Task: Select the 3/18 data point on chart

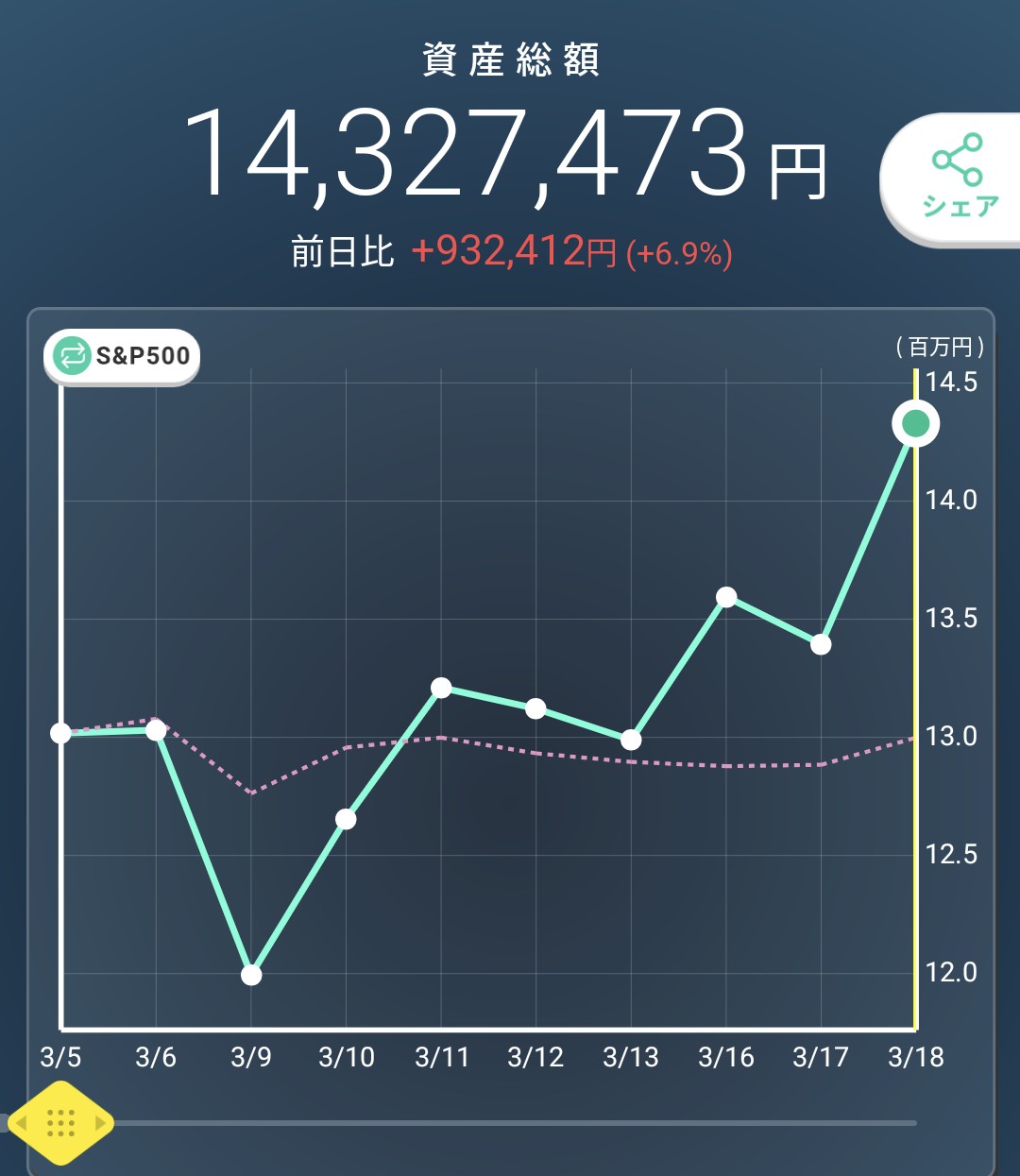Action: click(x=915, y=424)
